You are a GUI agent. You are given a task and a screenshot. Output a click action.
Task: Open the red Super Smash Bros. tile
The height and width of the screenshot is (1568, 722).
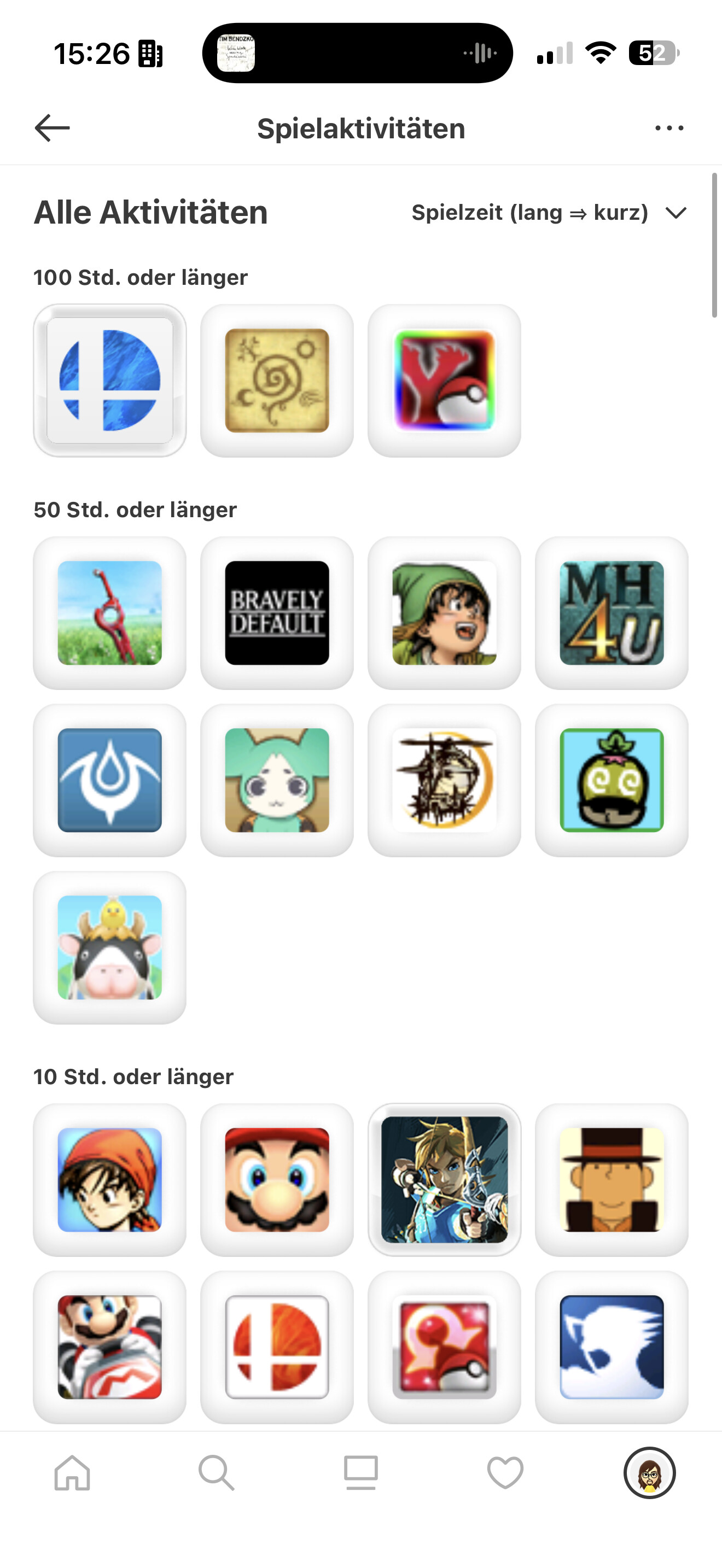pyautogui.click(x=277, y=1347)
